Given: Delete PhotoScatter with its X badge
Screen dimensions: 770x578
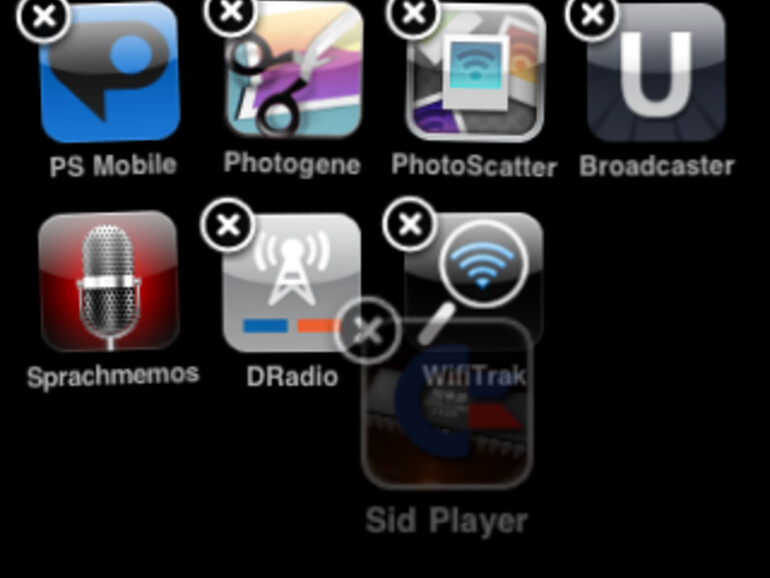Looking at the screenshot, I should pyautogui.click(x=414, y=13).
